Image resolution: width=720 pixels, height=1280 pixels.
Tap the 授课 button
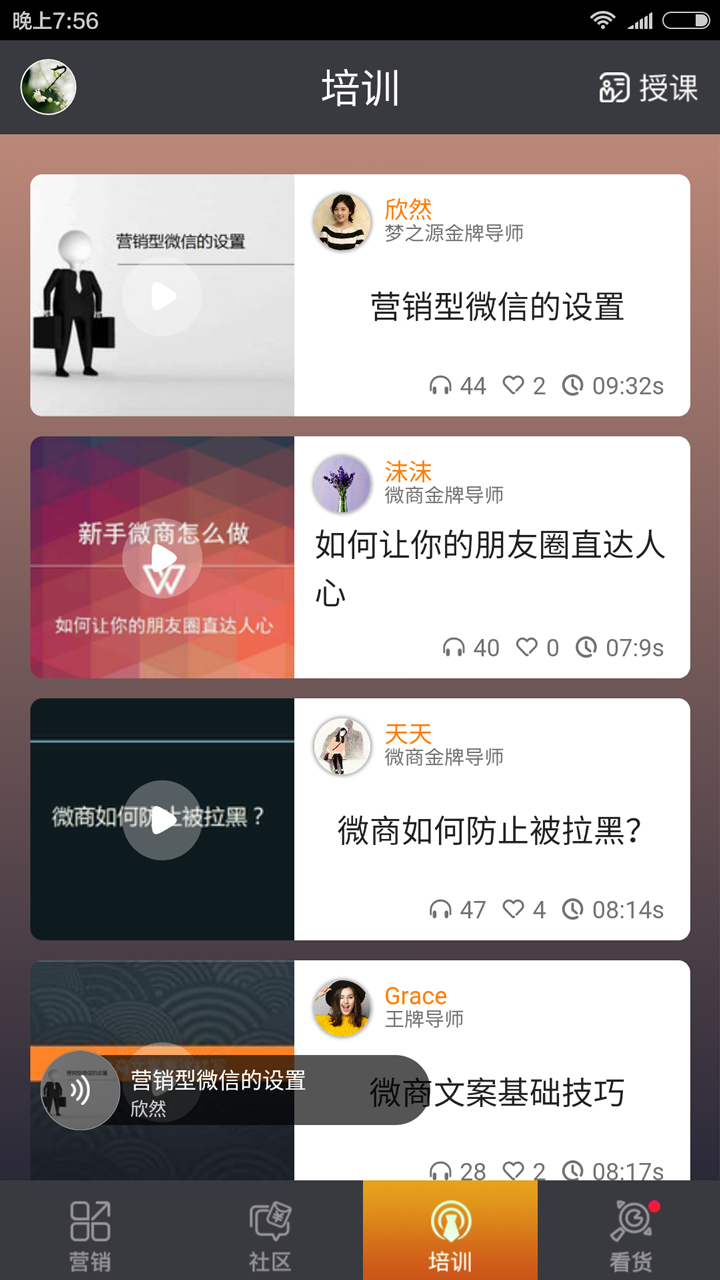648,88
